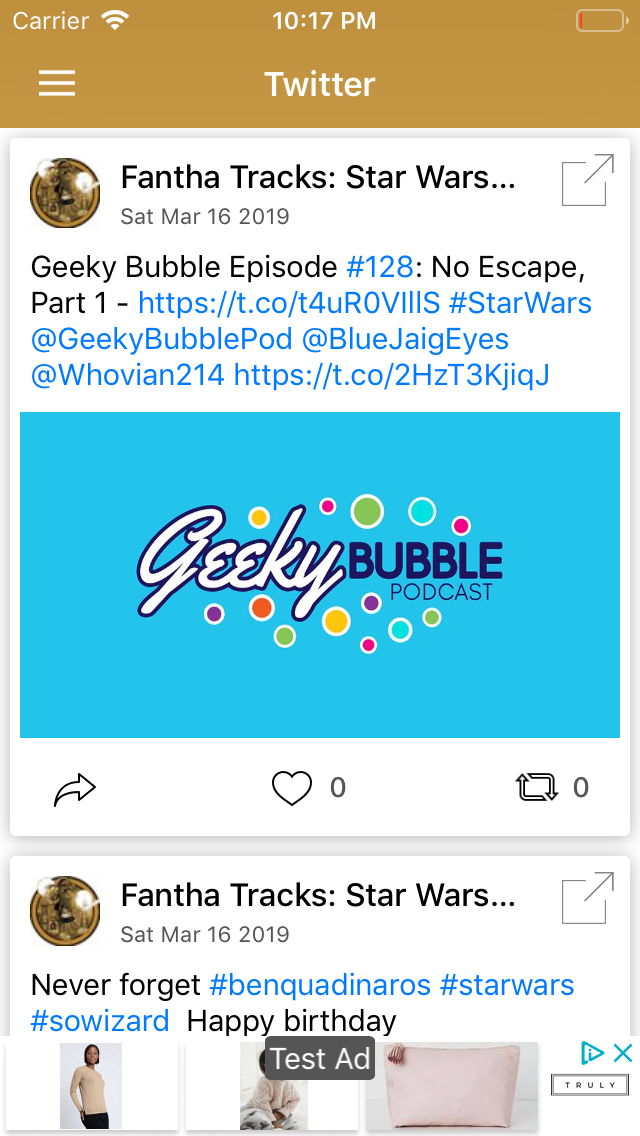
Task: Open the Never forget tweet externally
Action: pyautogui.click(x=588, y=898)
